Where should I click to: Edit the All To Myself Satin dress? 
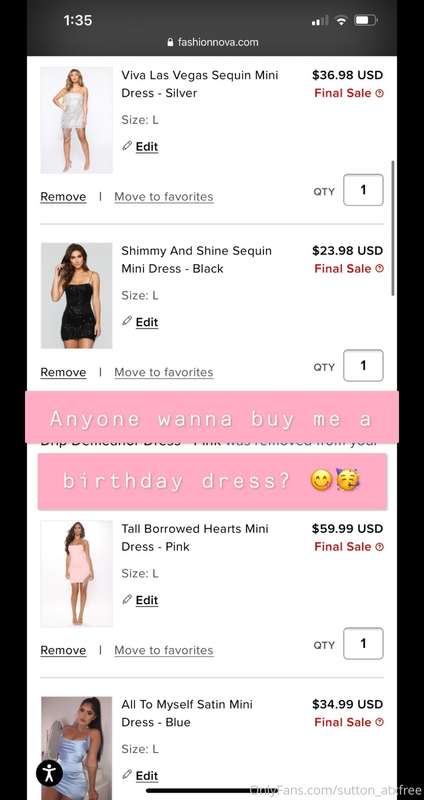coord(141,776)
